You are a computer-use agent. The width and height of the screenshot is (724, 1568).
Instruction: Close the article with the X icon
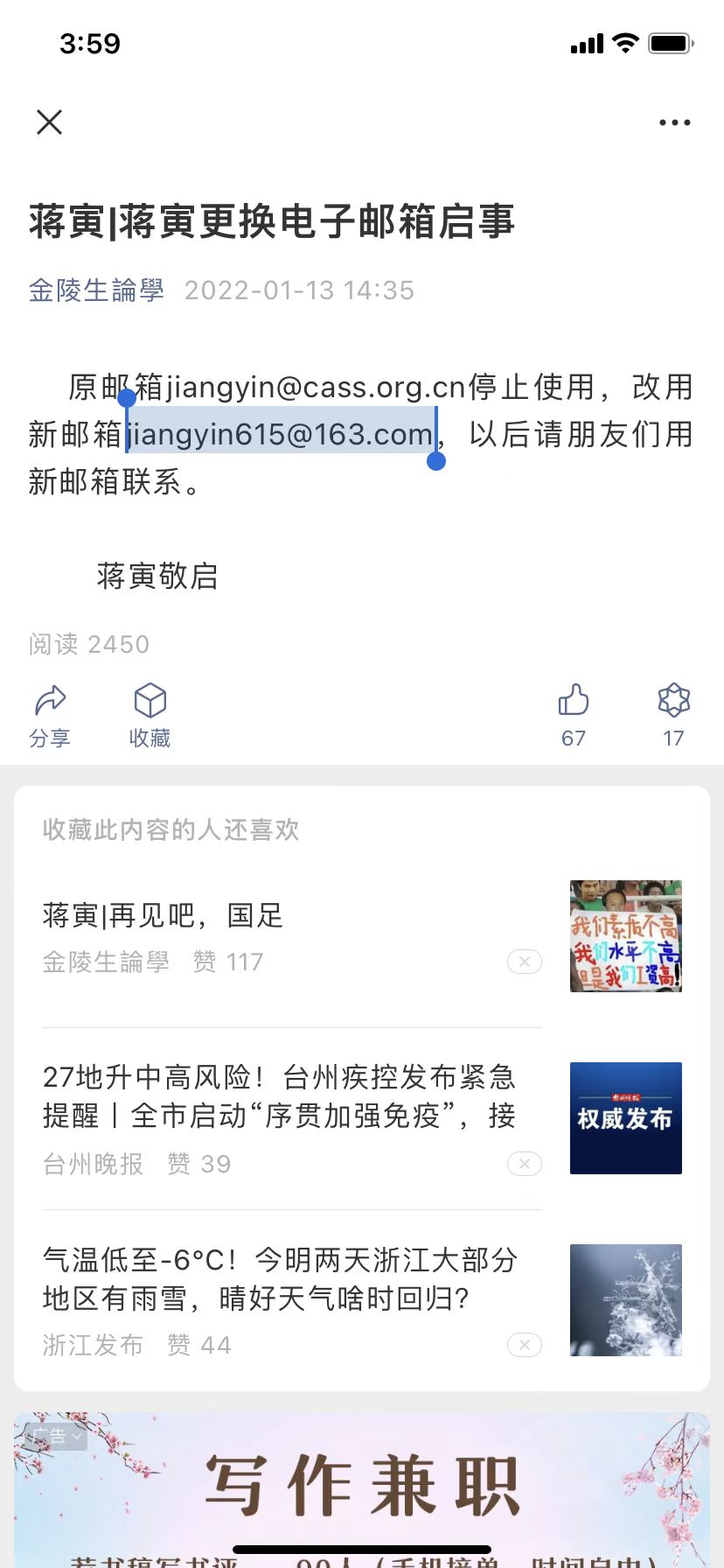tap(50, 122)
